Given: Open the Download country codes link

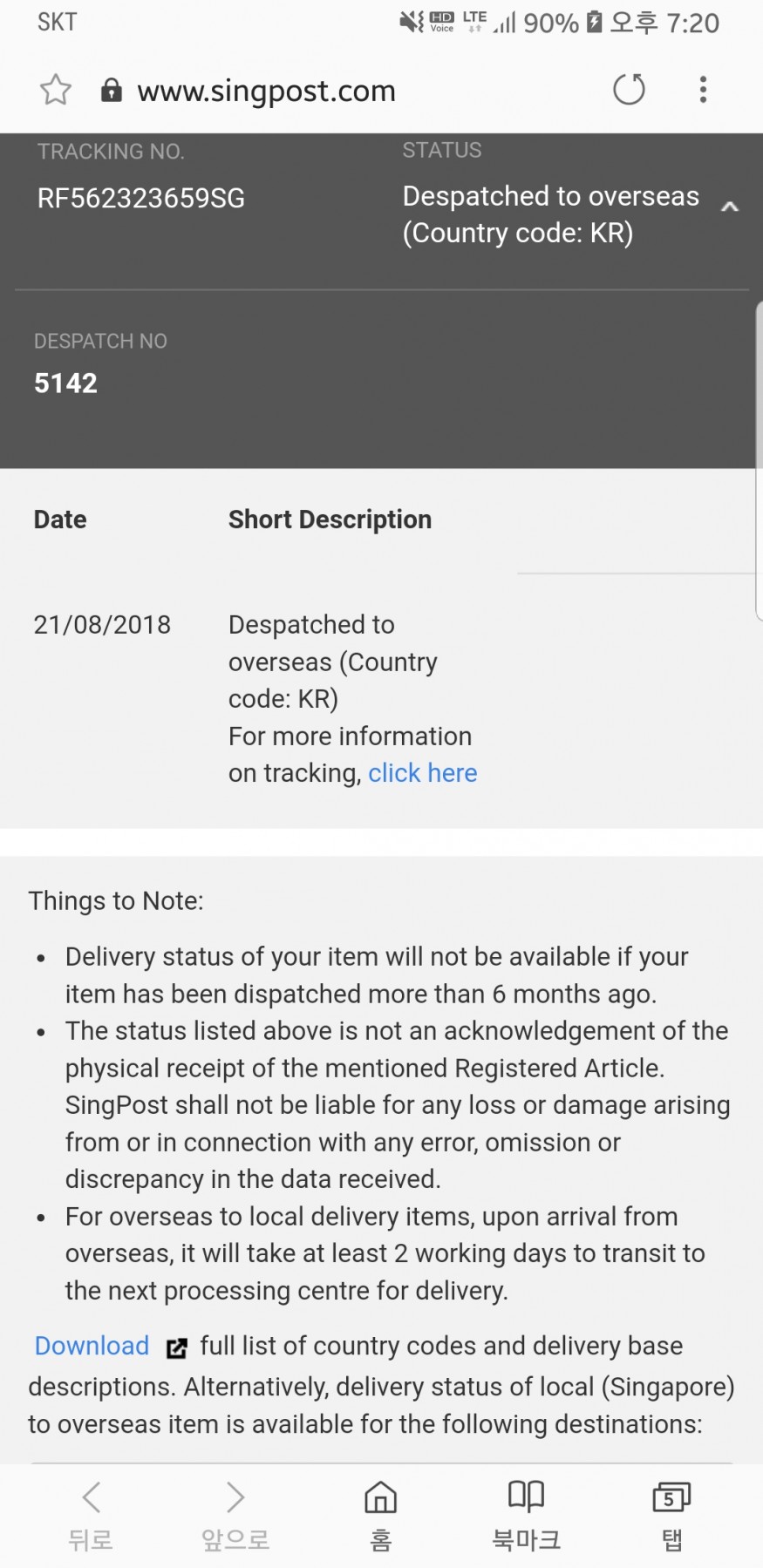Looking at the screenshot, I should pyautogui.click(x=92, y=1346).
